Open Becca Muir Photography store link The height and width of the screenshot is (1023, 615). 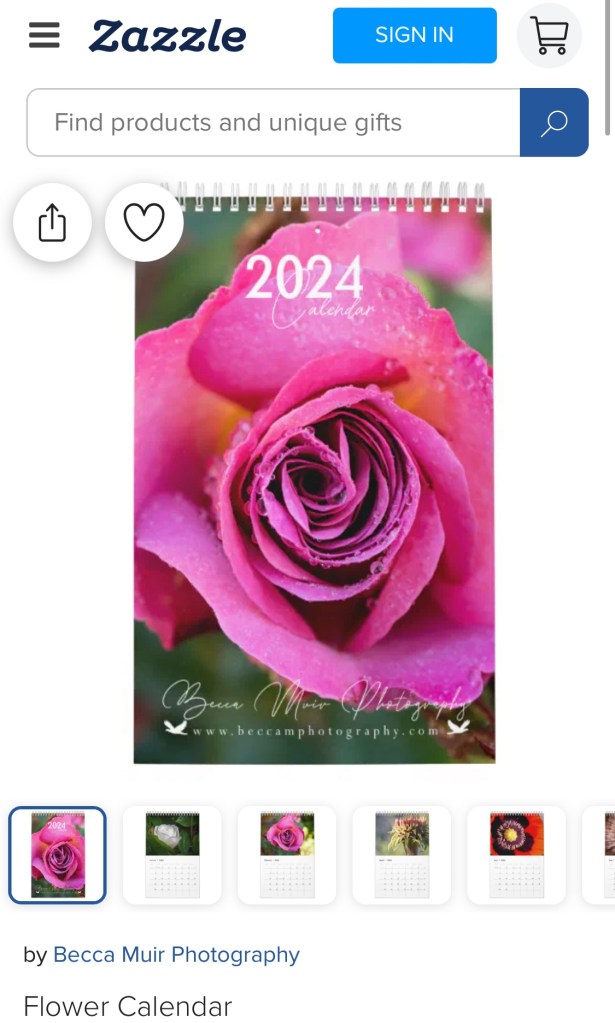[x=176, y=955]
